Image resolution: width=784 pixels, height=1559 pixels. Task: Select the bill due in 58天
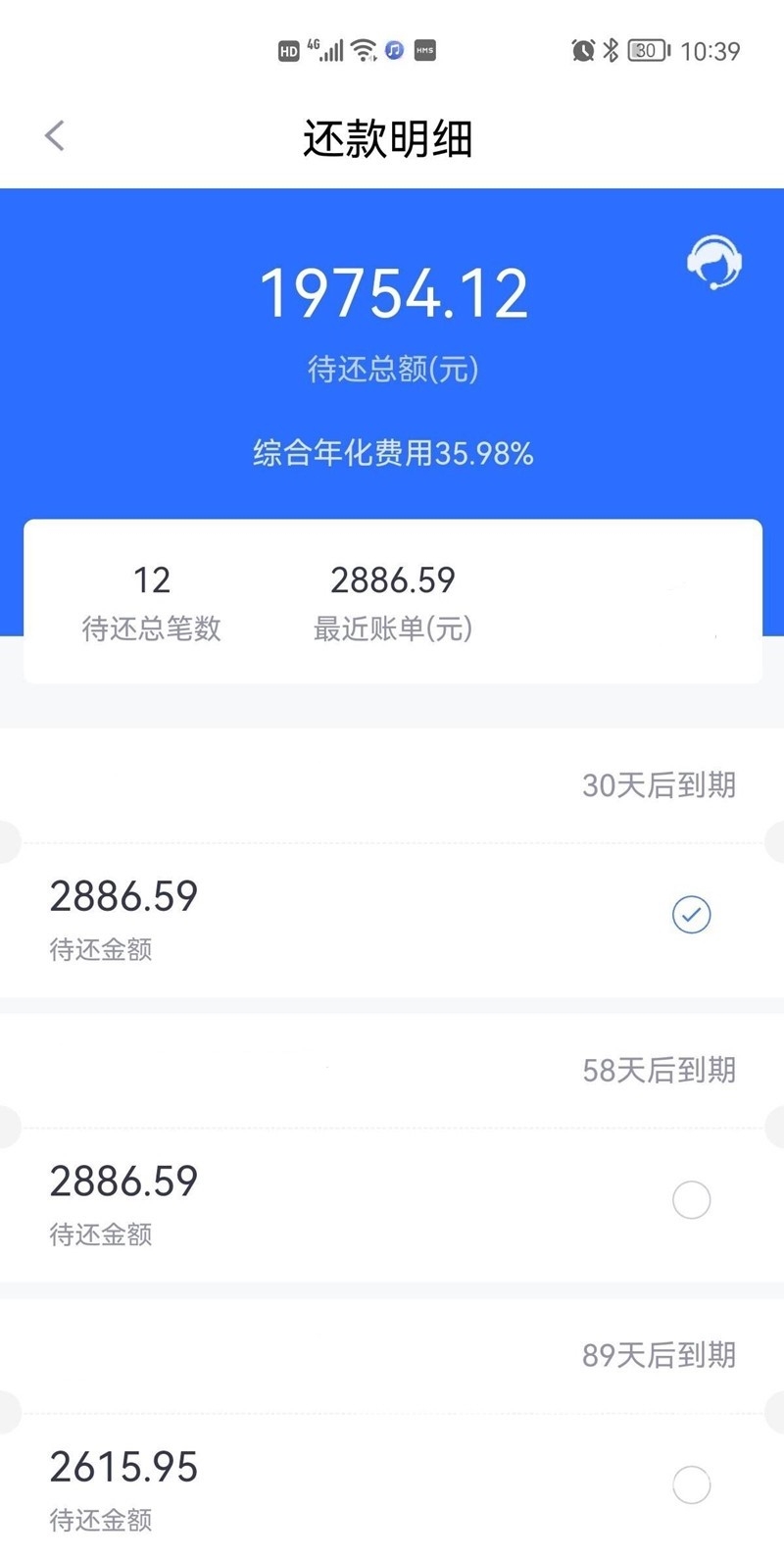[691, 1200]
